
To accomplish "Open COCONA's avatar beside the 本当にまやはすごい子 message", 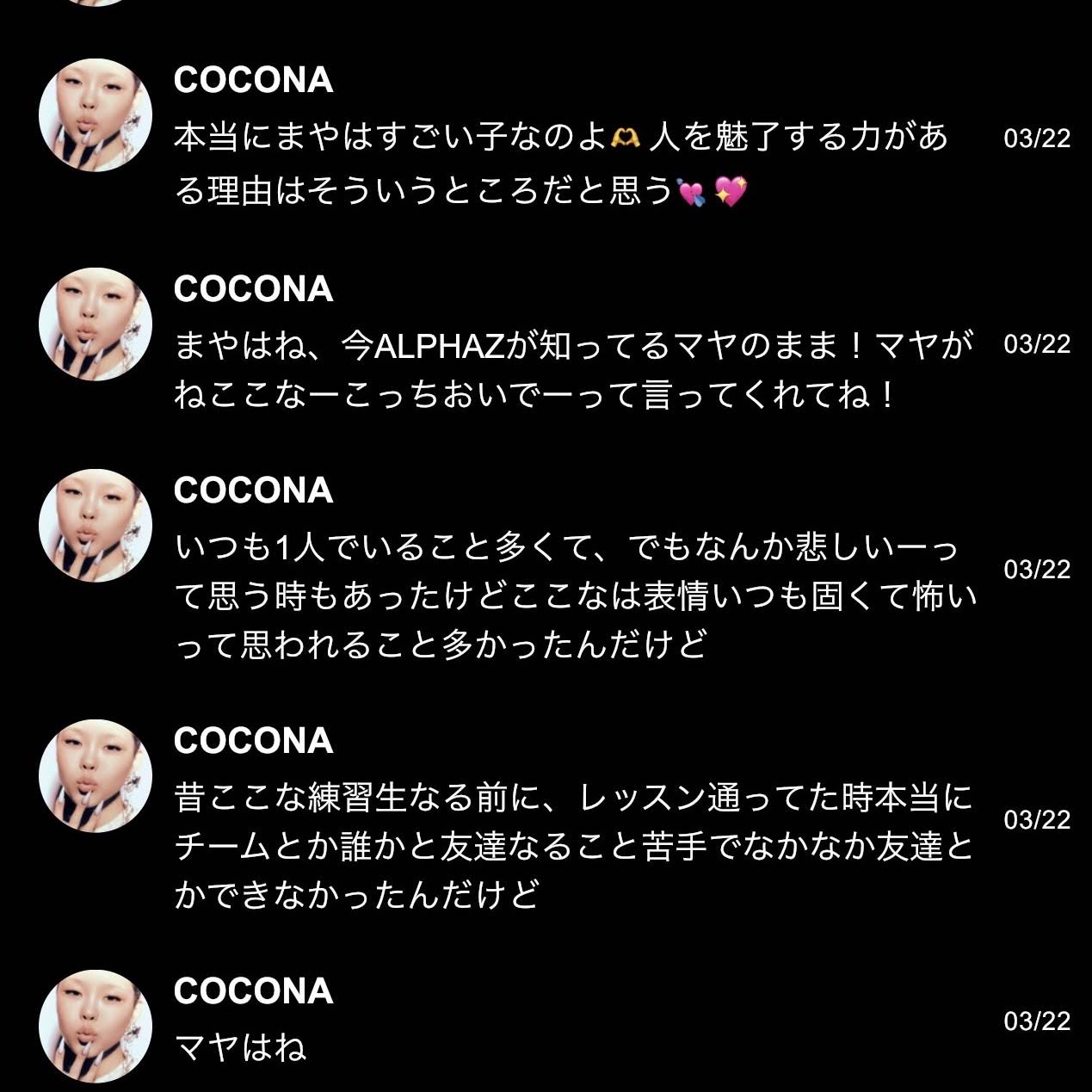I will point(96,115).
